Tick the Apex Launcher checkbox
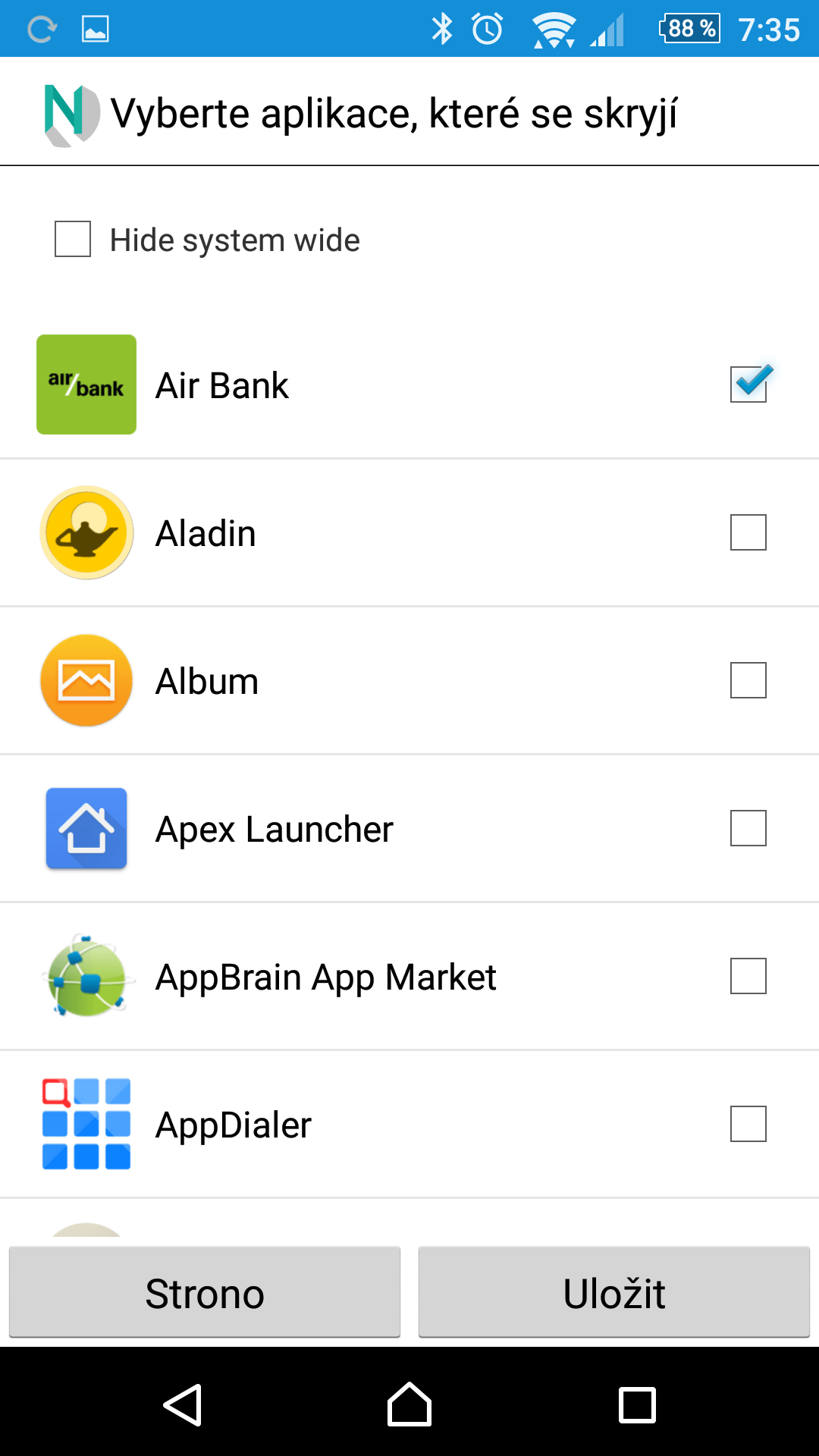Image resolution: width=819 pixels, height=1456 pixels. click(748, 828)
